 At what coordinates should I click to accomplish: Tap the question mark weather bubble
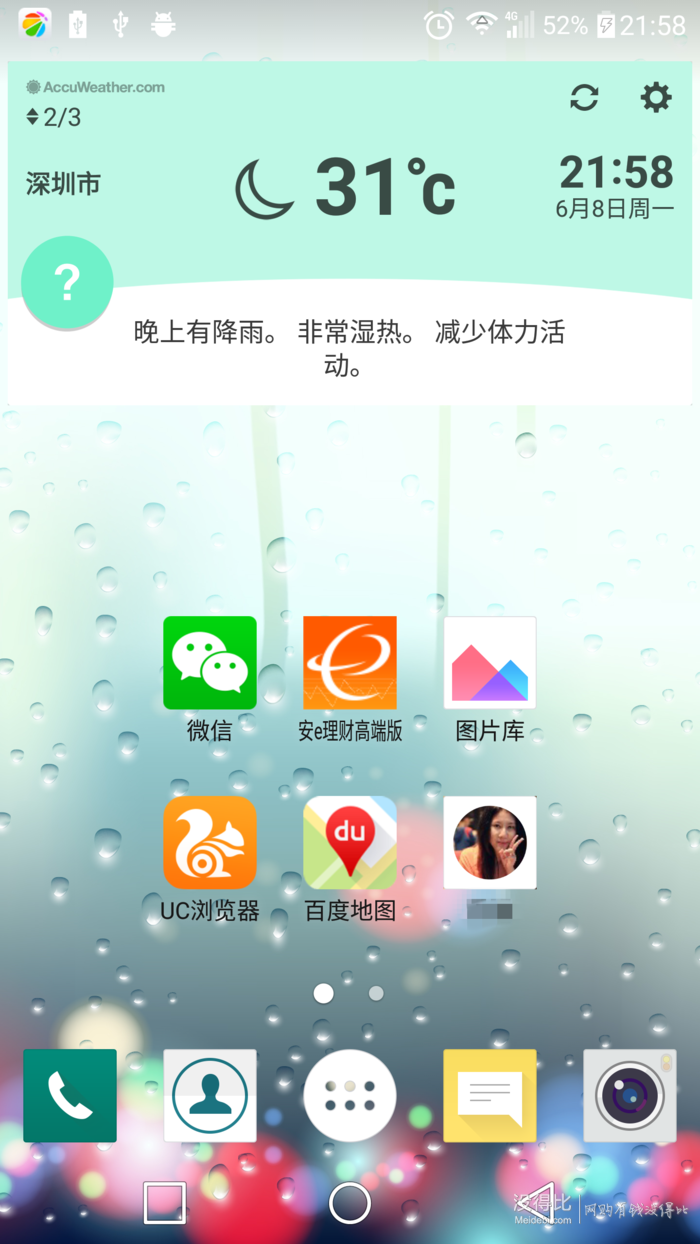click(67, 283)
